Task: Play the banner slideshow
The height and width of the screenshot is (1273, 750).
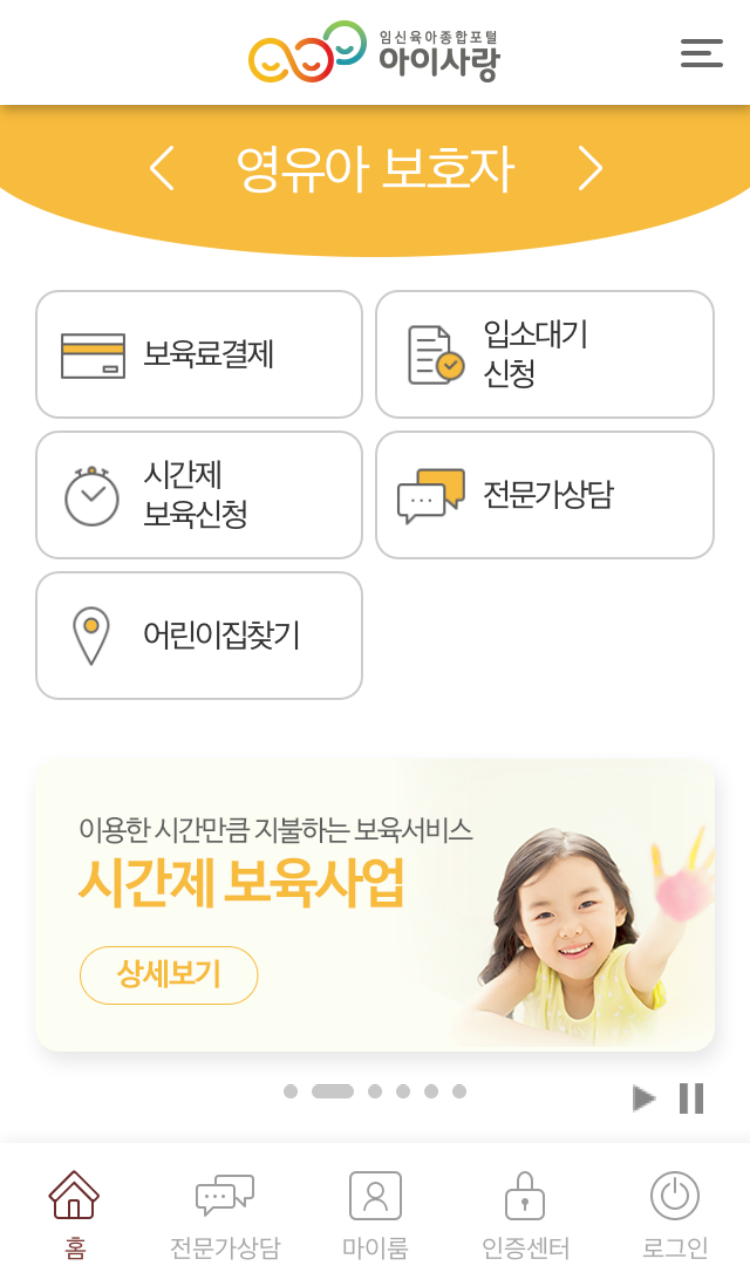Action: pyautogui.click(x=644, y=1098)
